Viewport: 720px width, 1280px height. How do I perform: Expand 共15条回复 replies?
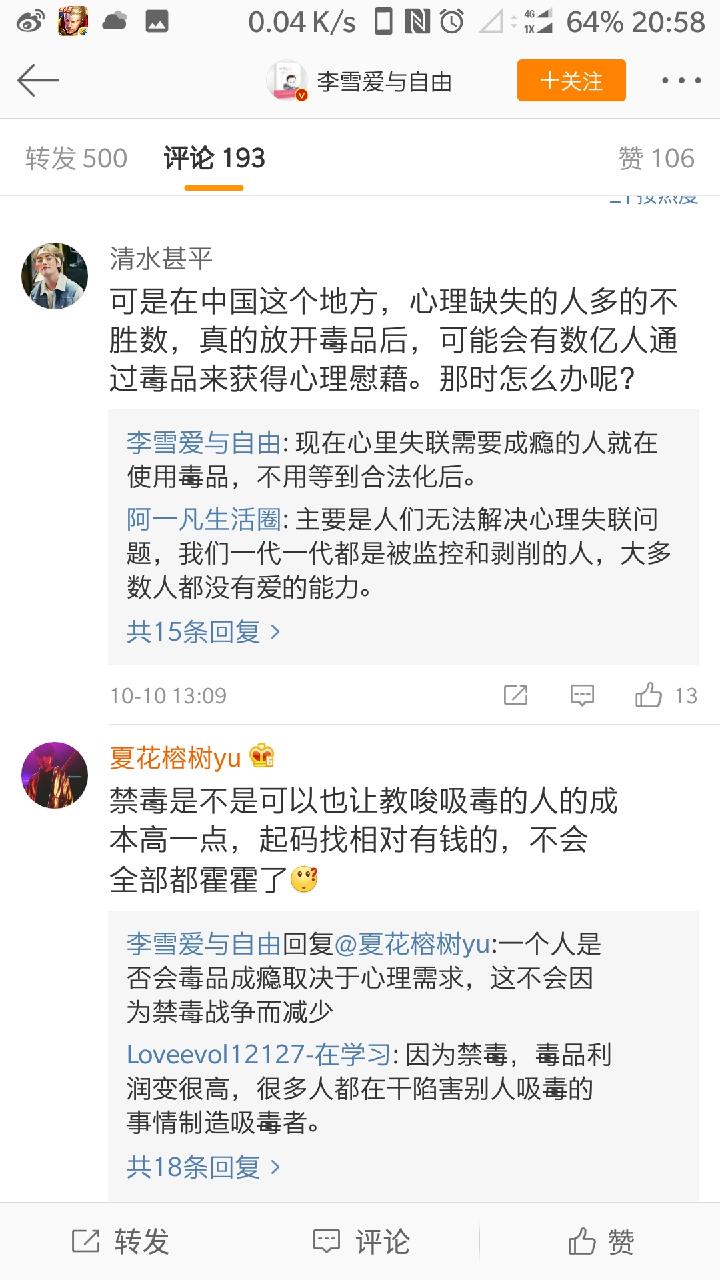(203, 632)
